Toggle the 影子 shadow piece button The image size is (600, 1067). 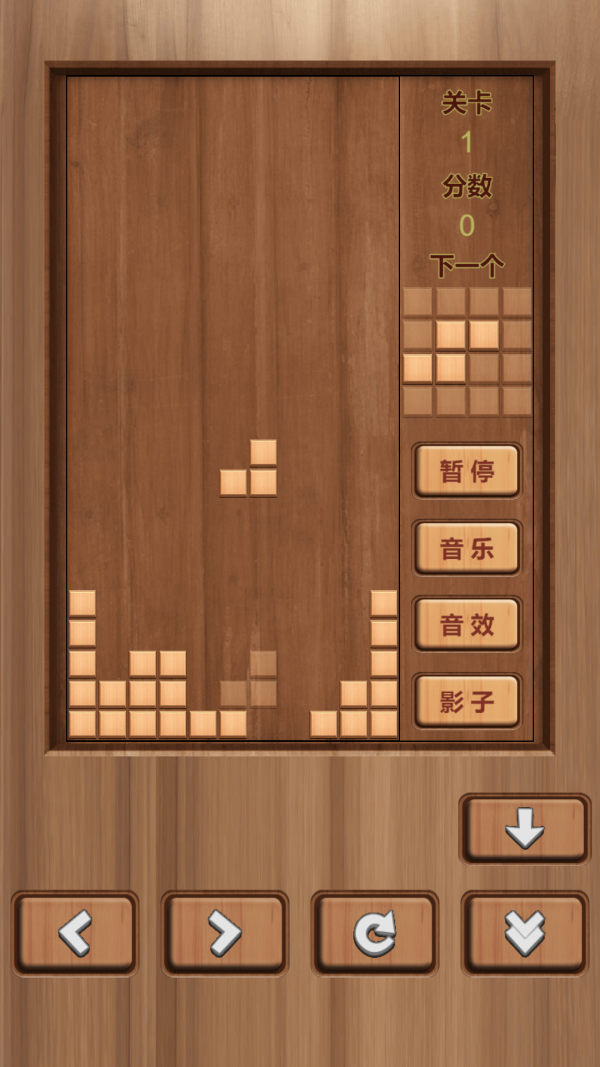click(x=467, y=701)
